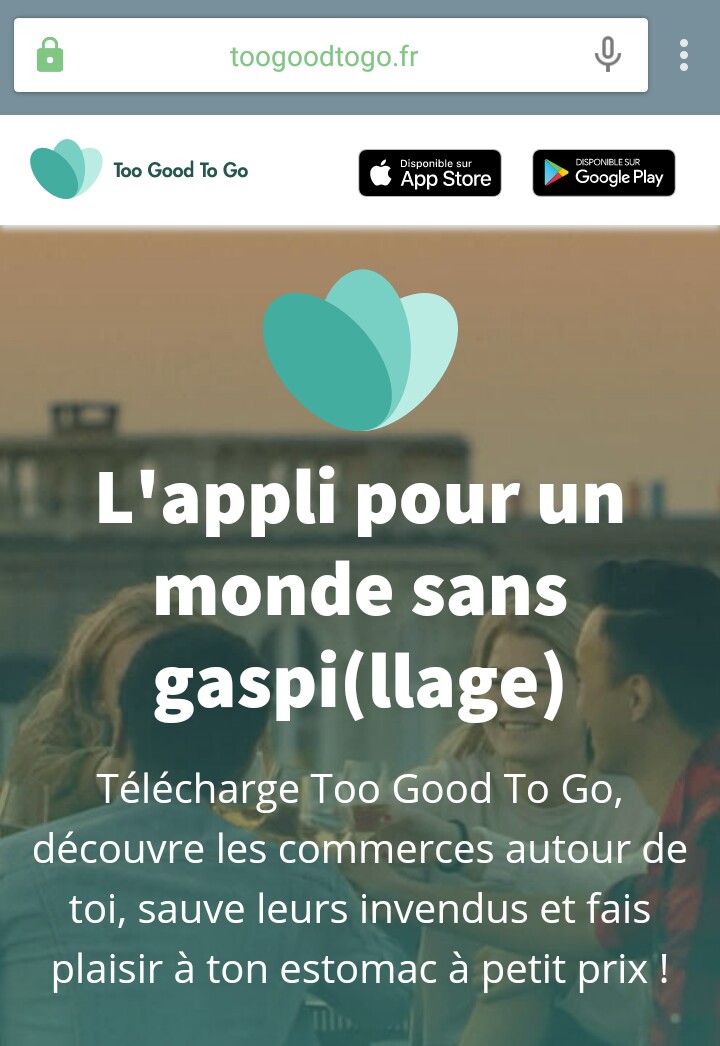Open the browser overflow menu

pos(684,55)
